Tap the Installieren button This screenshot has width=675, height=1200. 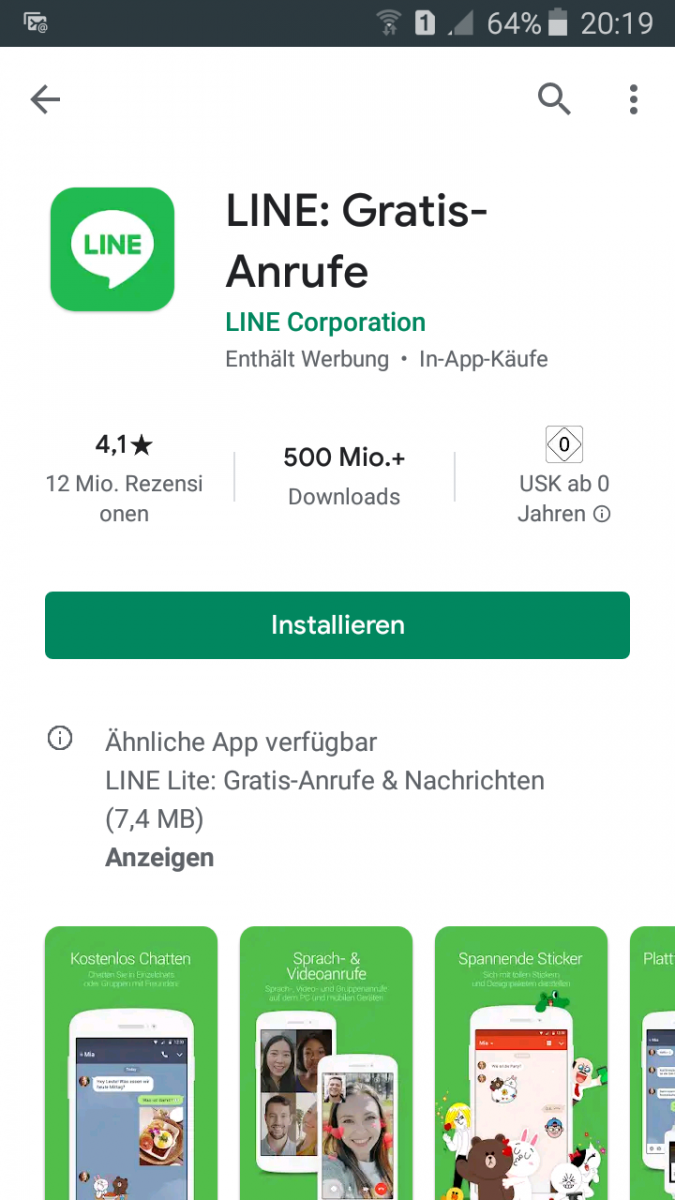pyautogui.click(x=337, y=625)
